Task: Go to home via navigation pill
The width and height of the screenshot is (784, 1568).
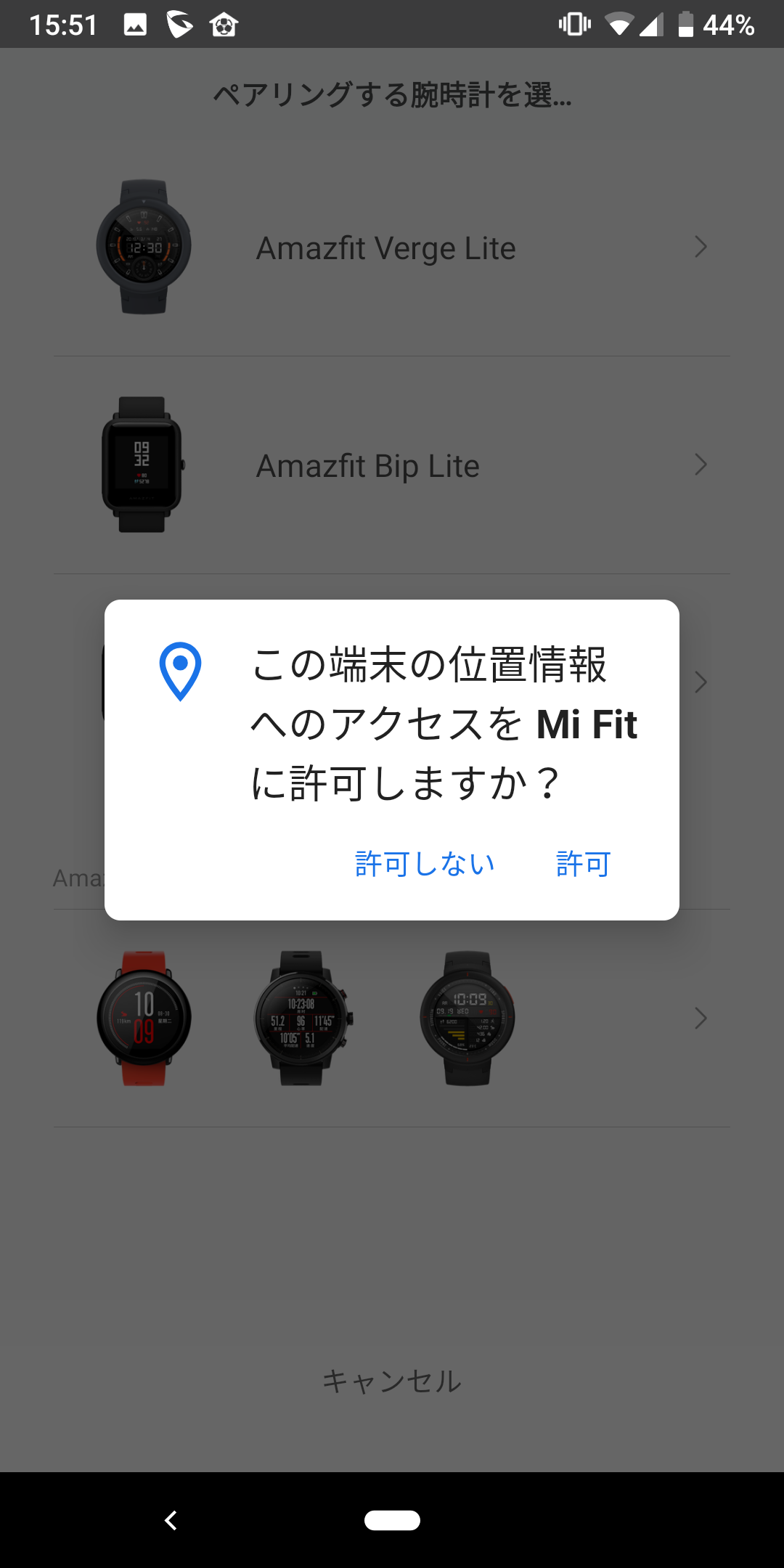Action: (392, 1520)
